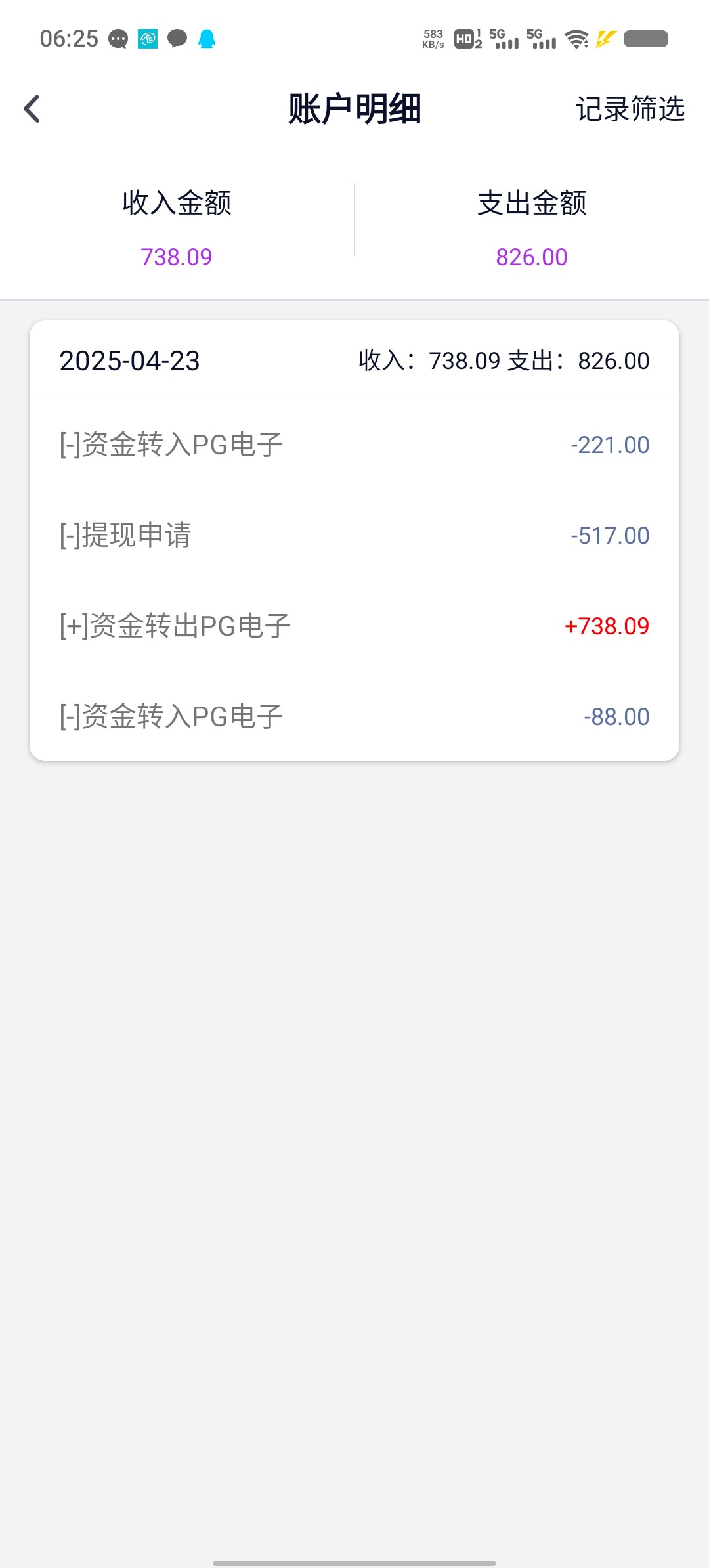Image resolution: width=709 pixels, height=1568 pixels.
Task: Open the 提现申请 -517.00 record
Action: coord(354,536)
